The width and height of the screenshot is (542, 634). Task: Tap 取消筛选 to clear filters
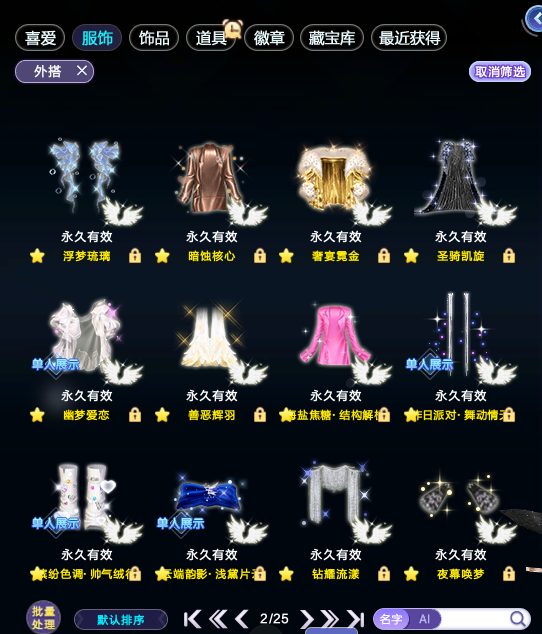coord(500,72)
